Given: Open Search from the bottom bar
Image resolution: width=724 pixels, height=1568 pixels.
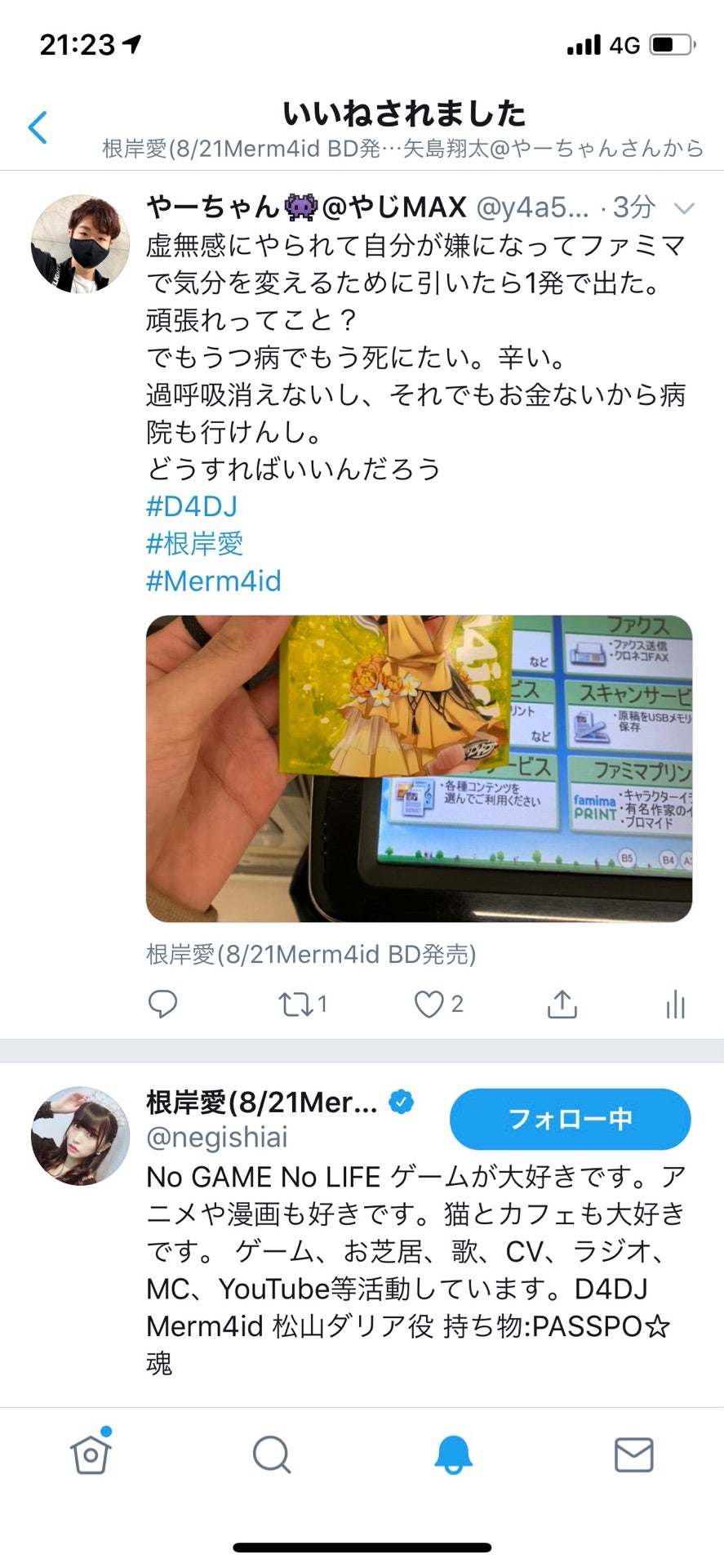Looking at the screenshot, I should [271, 1454].
